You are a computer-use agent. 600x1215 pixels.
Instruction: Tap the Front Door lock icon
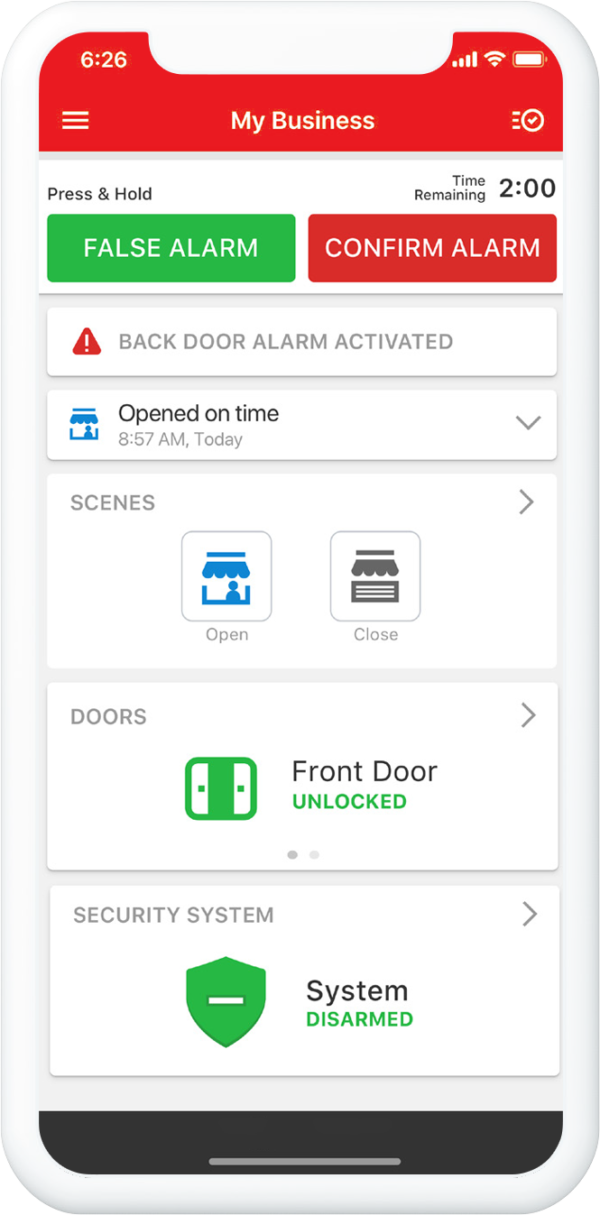click(221, 788)
